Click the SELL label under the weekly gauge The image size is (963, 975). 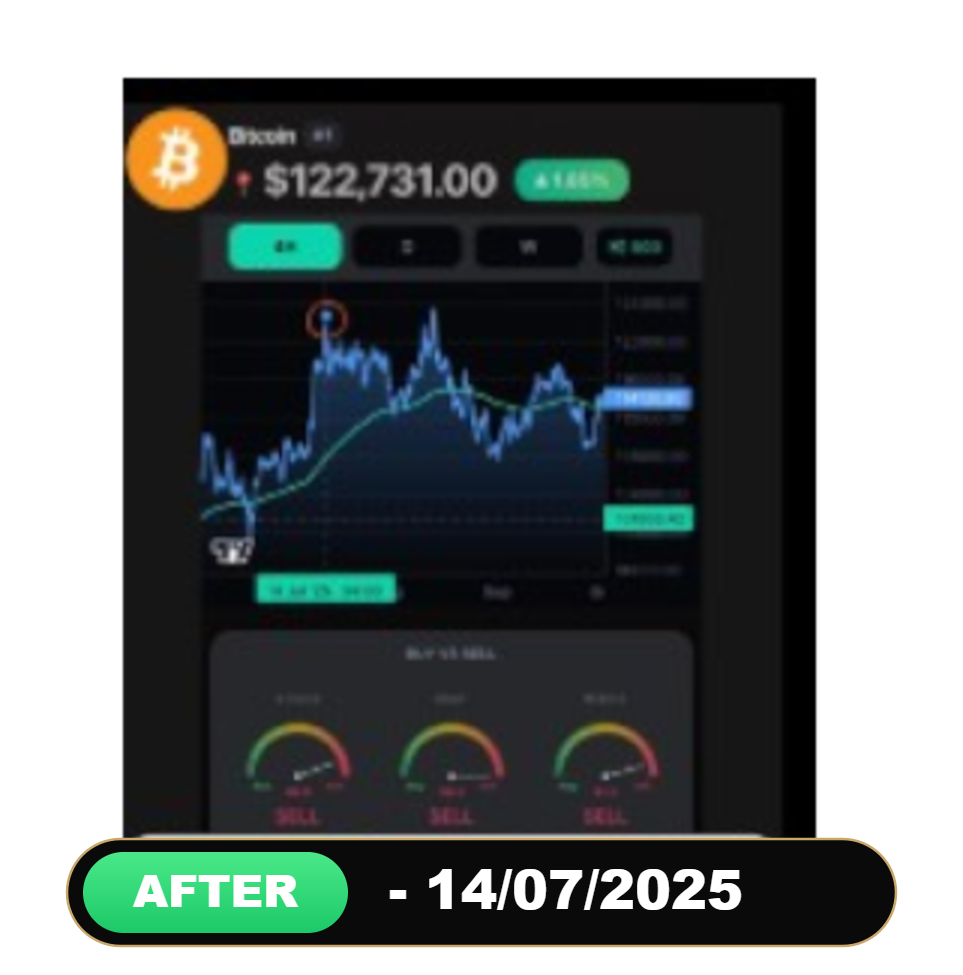click(x=604, y=815)
